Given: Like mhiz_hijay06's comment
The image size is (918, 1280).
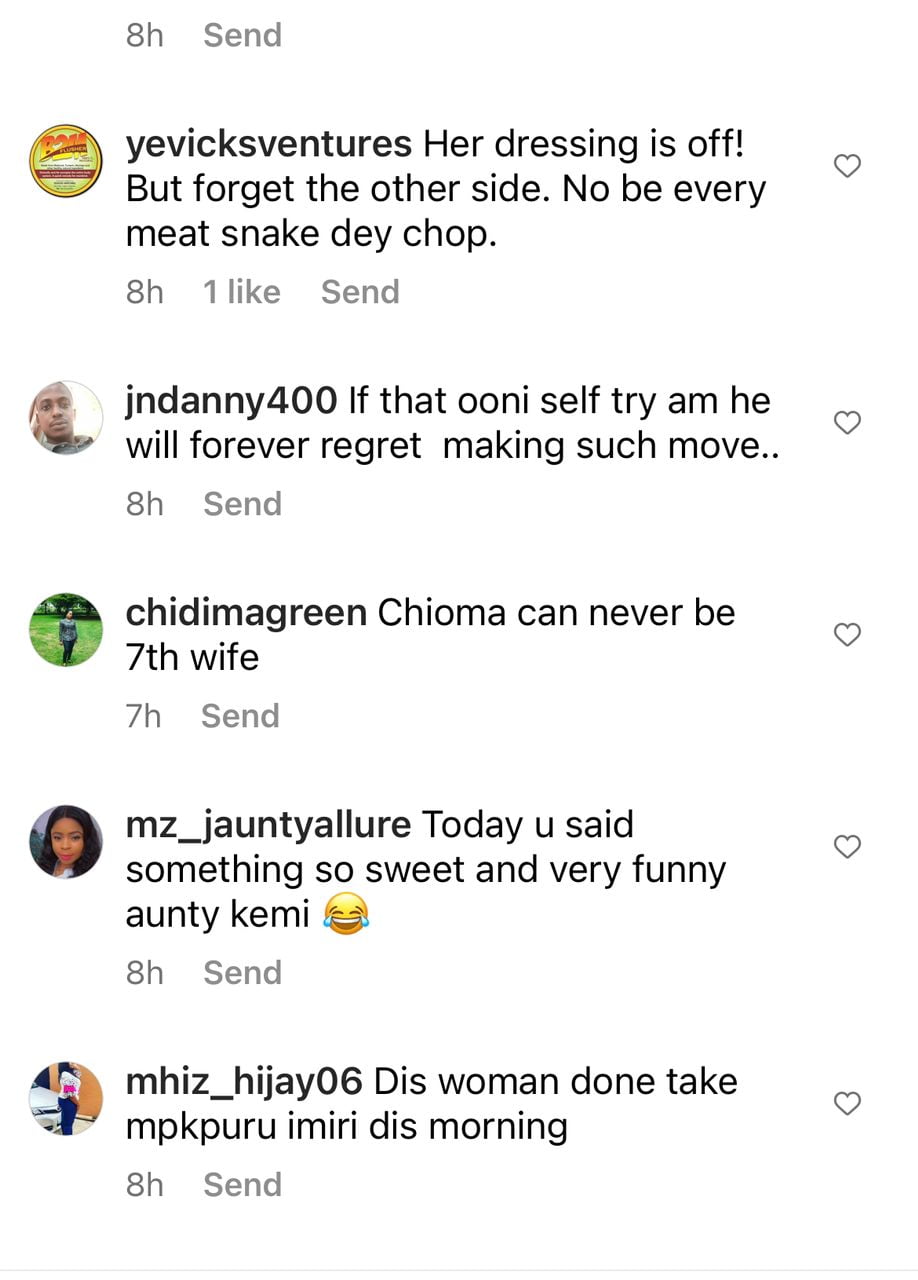Looking at the screenshot, I should (847, 1104).
